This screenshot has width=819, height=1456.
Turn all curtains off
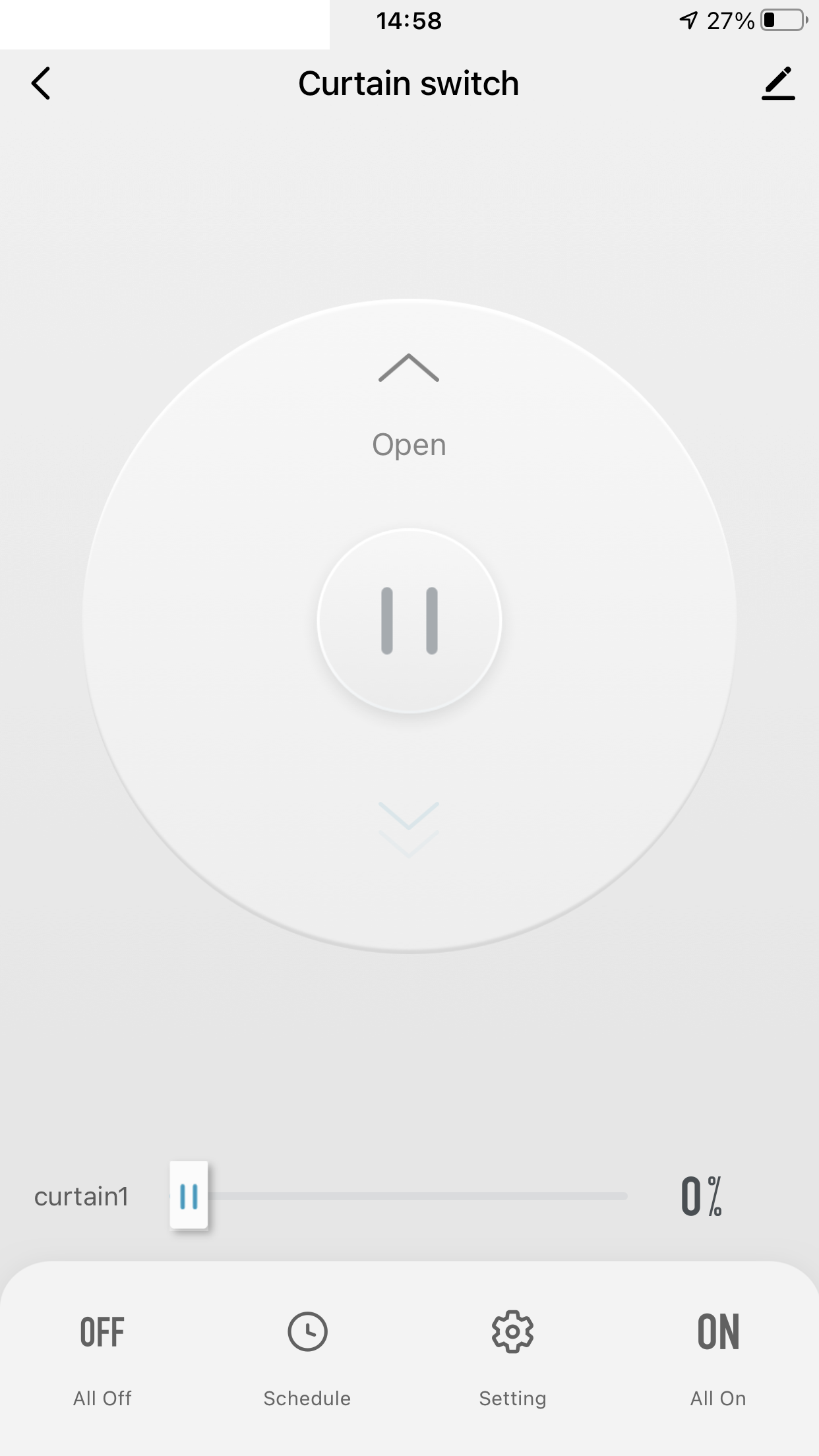pos(102,1352)
